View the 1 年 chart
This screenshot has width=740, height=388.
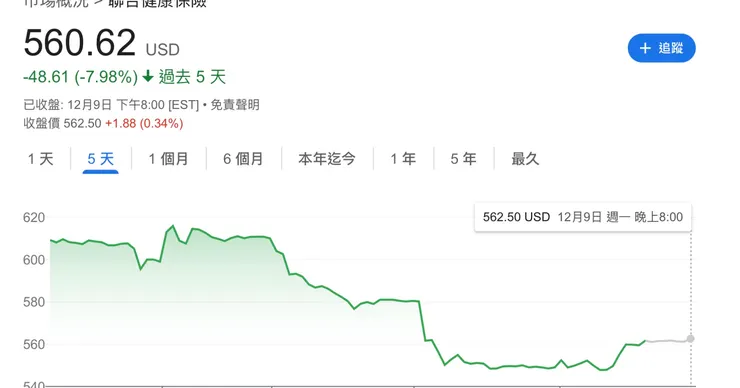coord(403,159)
